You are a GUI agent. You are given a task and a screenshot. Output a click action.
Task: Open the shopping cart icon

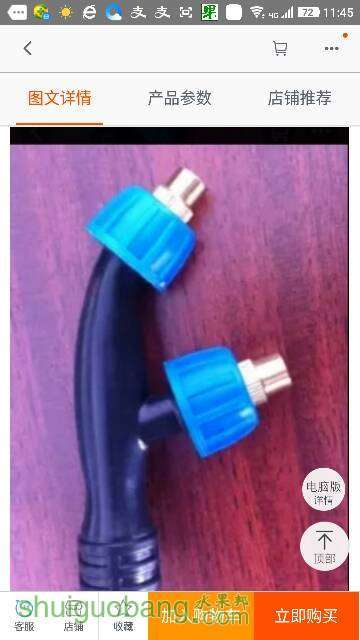280,49
